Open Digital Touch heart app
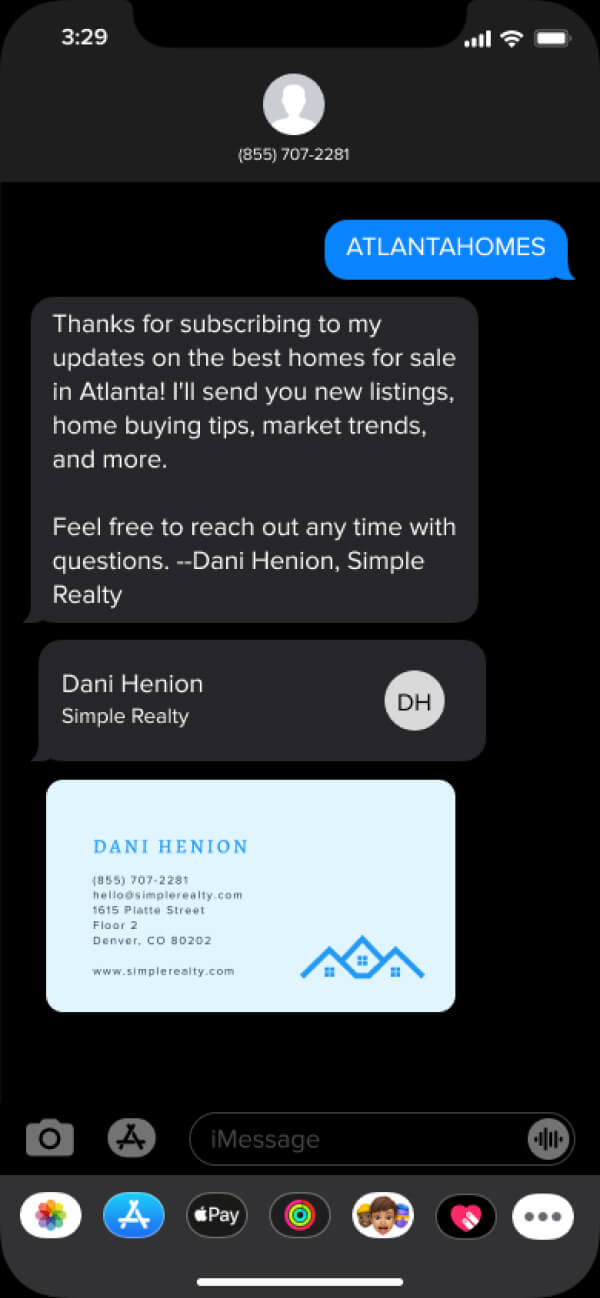The image size is (600, 1298). (x=465, y=1215)
